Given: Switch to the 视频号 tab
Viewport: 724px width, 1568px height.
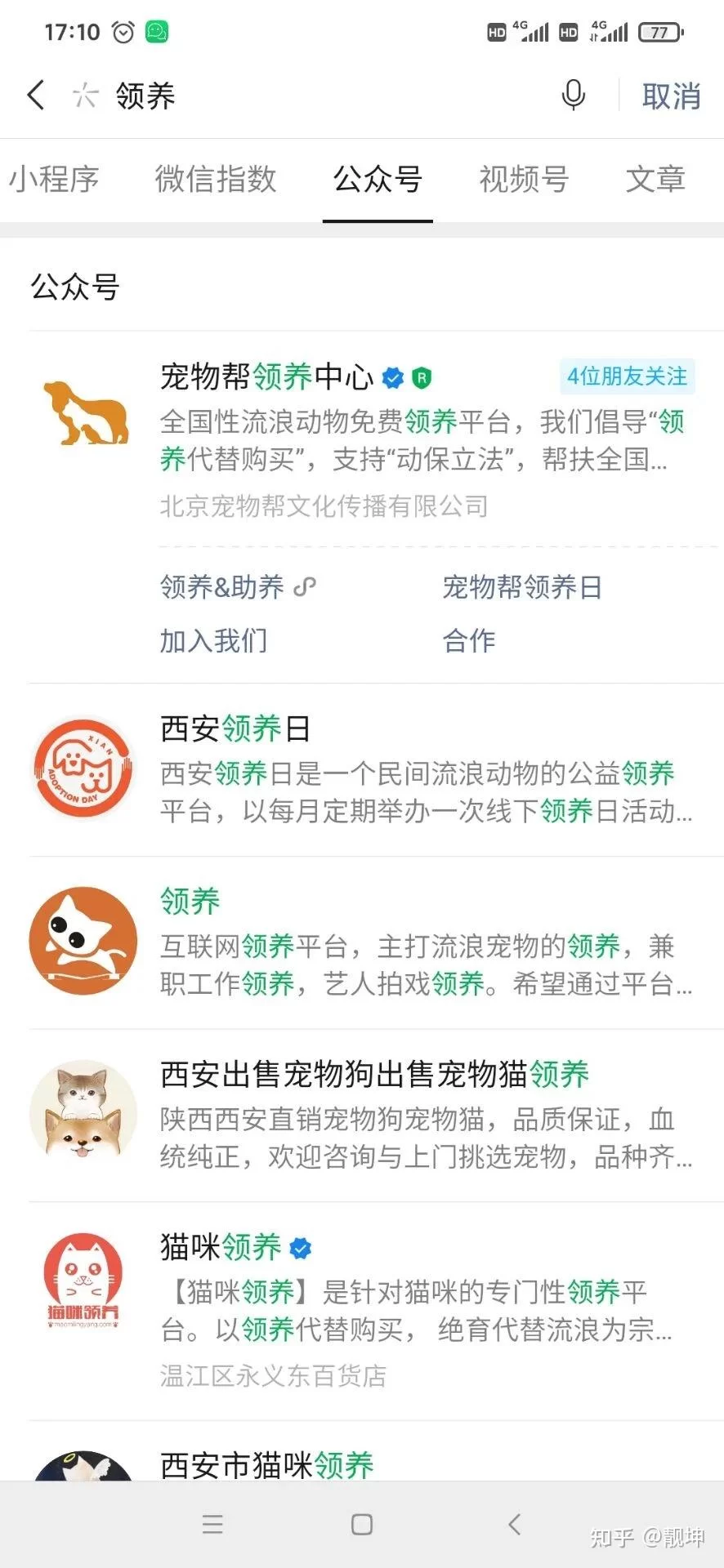Looking at the screenshot, I should pos(524,179).
